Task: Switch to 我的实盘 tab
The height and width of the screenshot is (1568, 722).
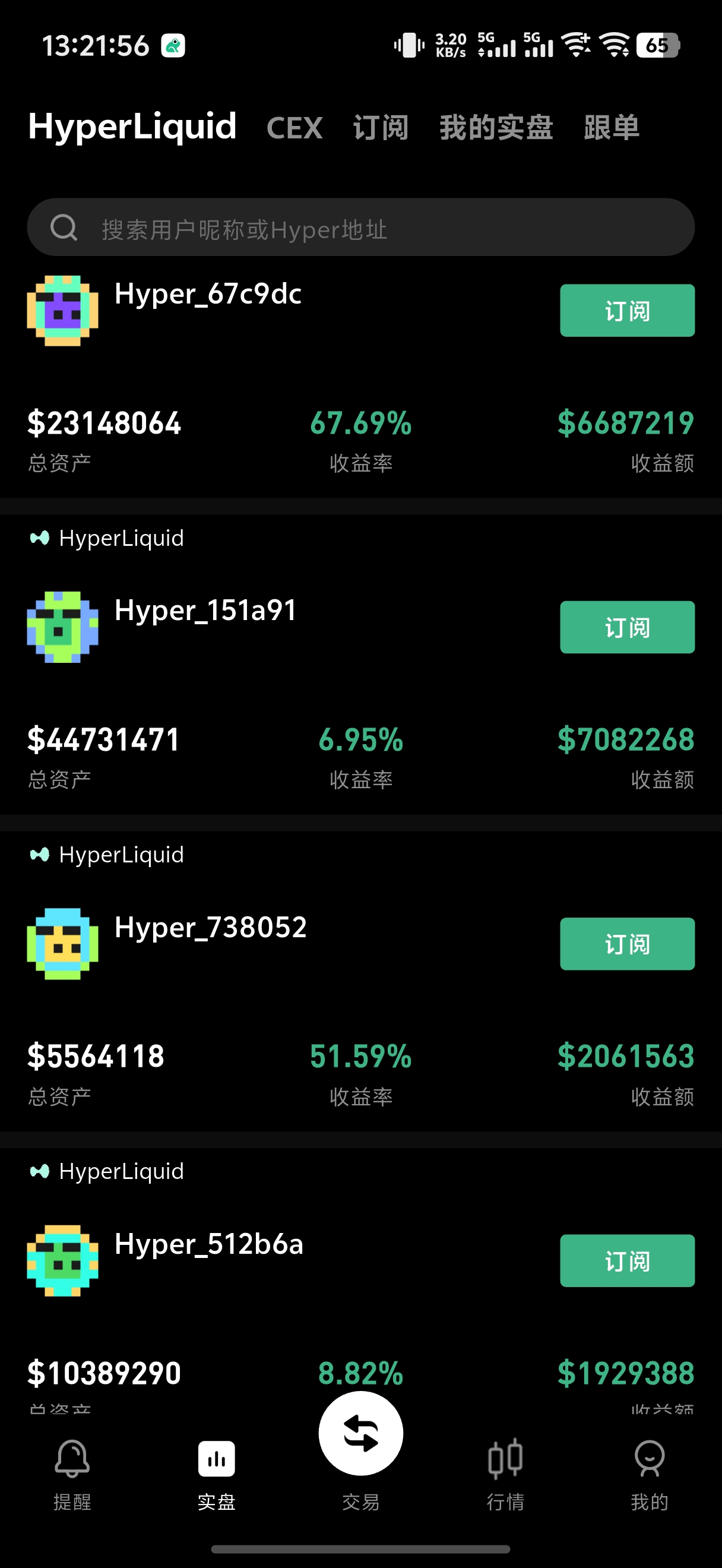Action: pos(496,128)
